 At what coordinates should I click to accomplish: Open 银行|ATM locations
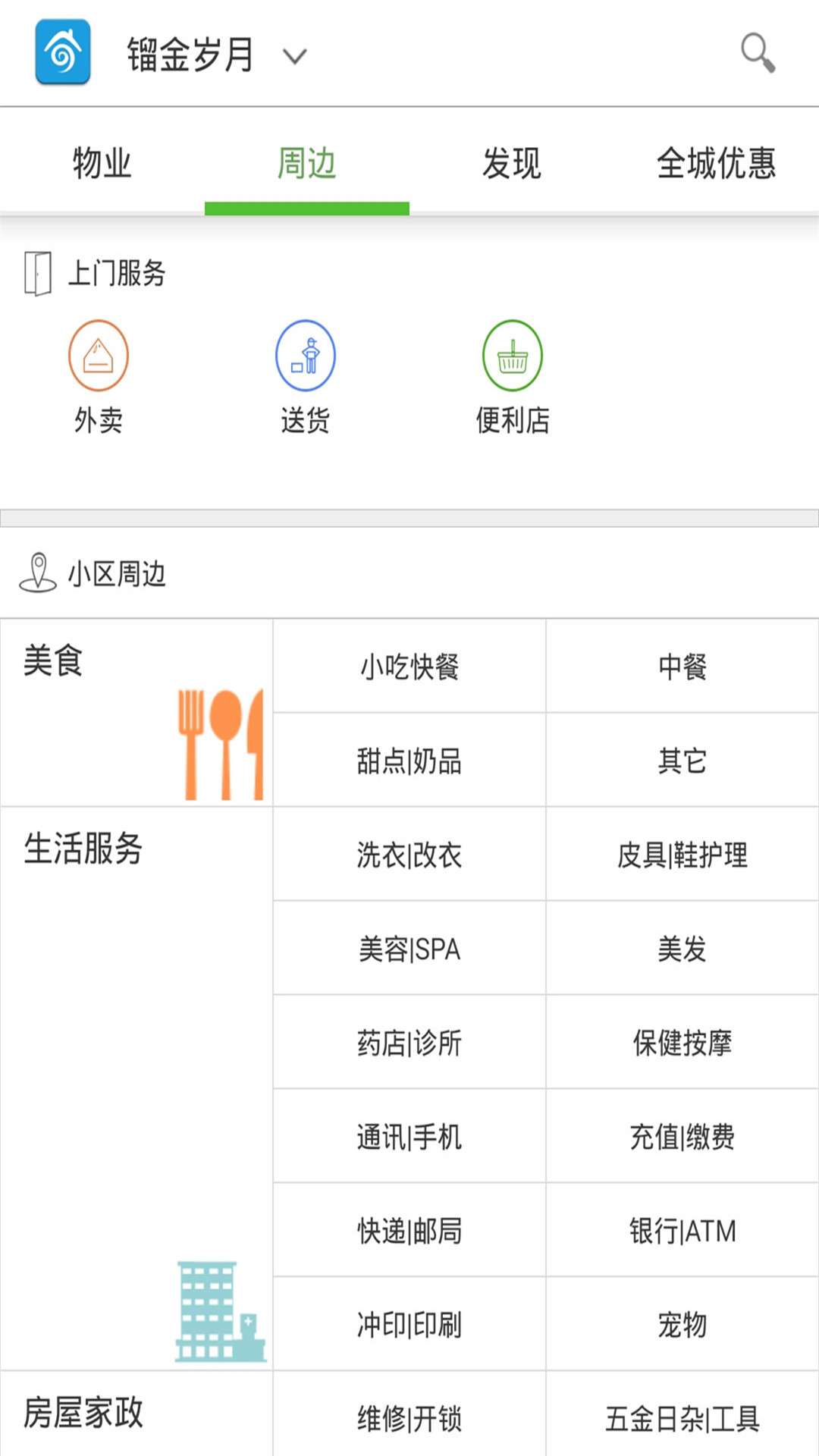(681, 1230)
